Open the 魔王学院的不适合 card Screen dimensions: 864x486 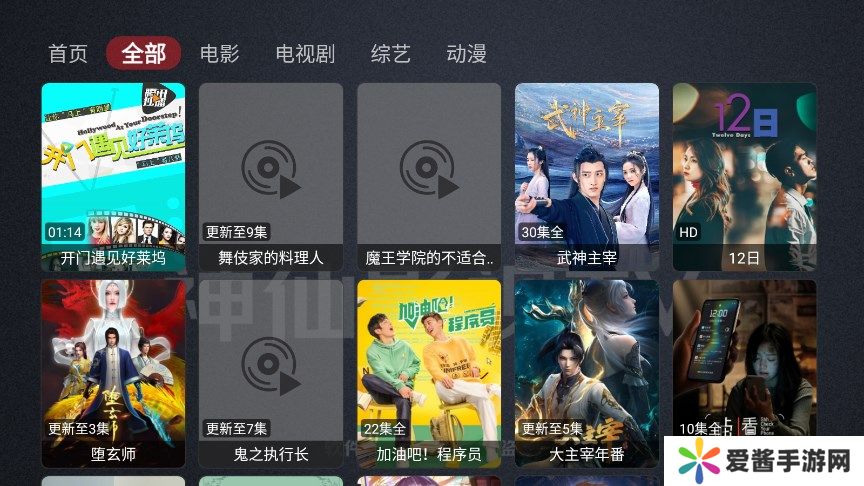coord(429,175)
